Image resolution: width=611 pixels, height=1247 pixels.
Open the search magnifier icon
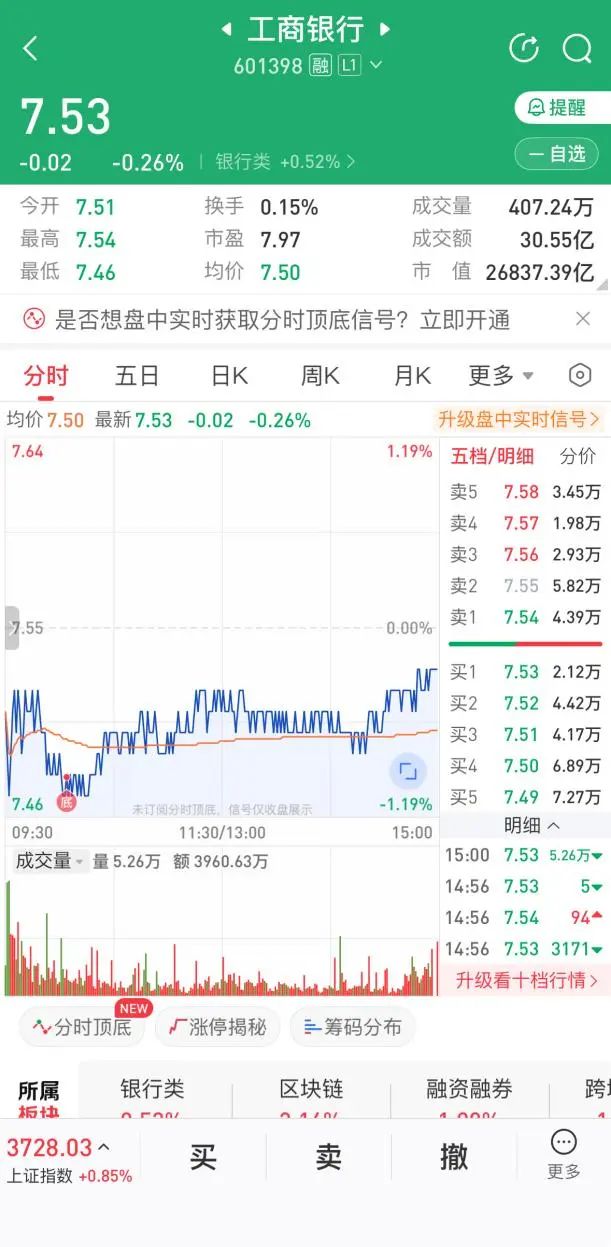point(577,48)
